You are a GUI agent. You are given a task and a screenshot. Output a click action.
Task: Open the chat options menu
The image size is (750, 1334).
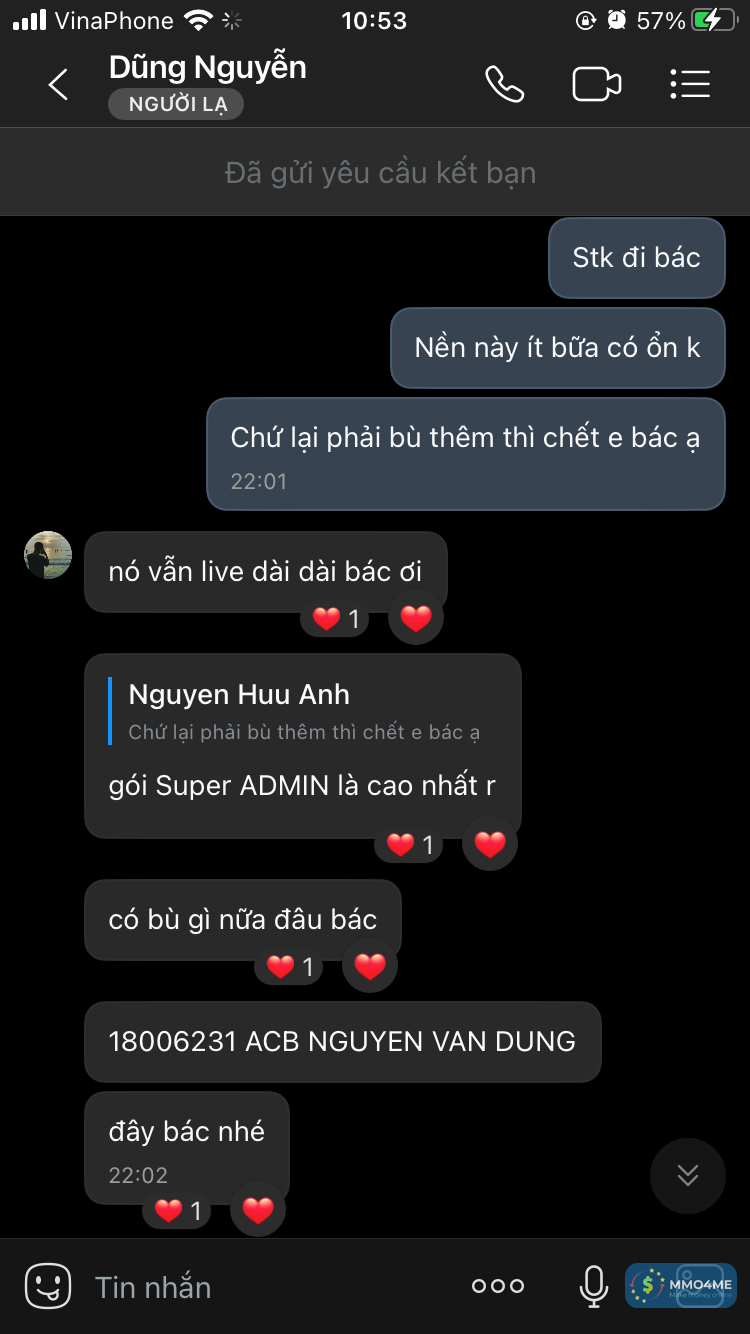pos(689,85)
